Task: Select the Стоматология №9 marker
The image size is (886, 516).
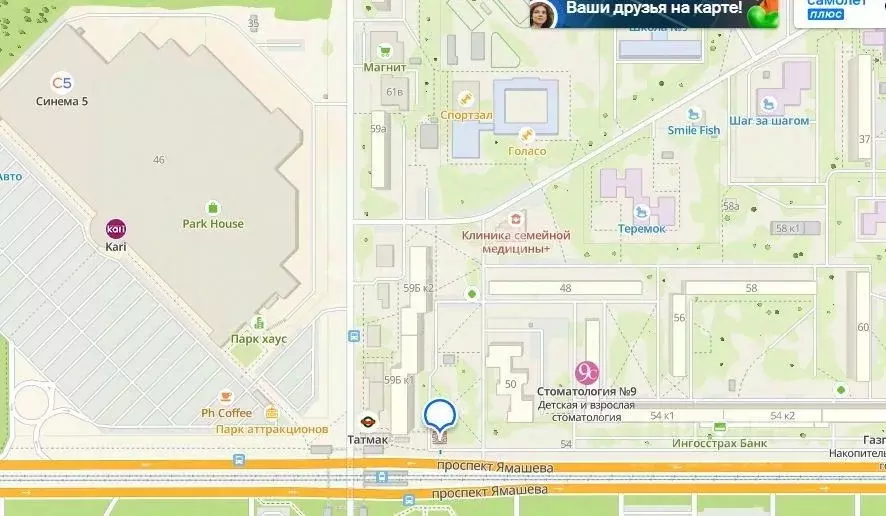Action: (x=587, y=372)
